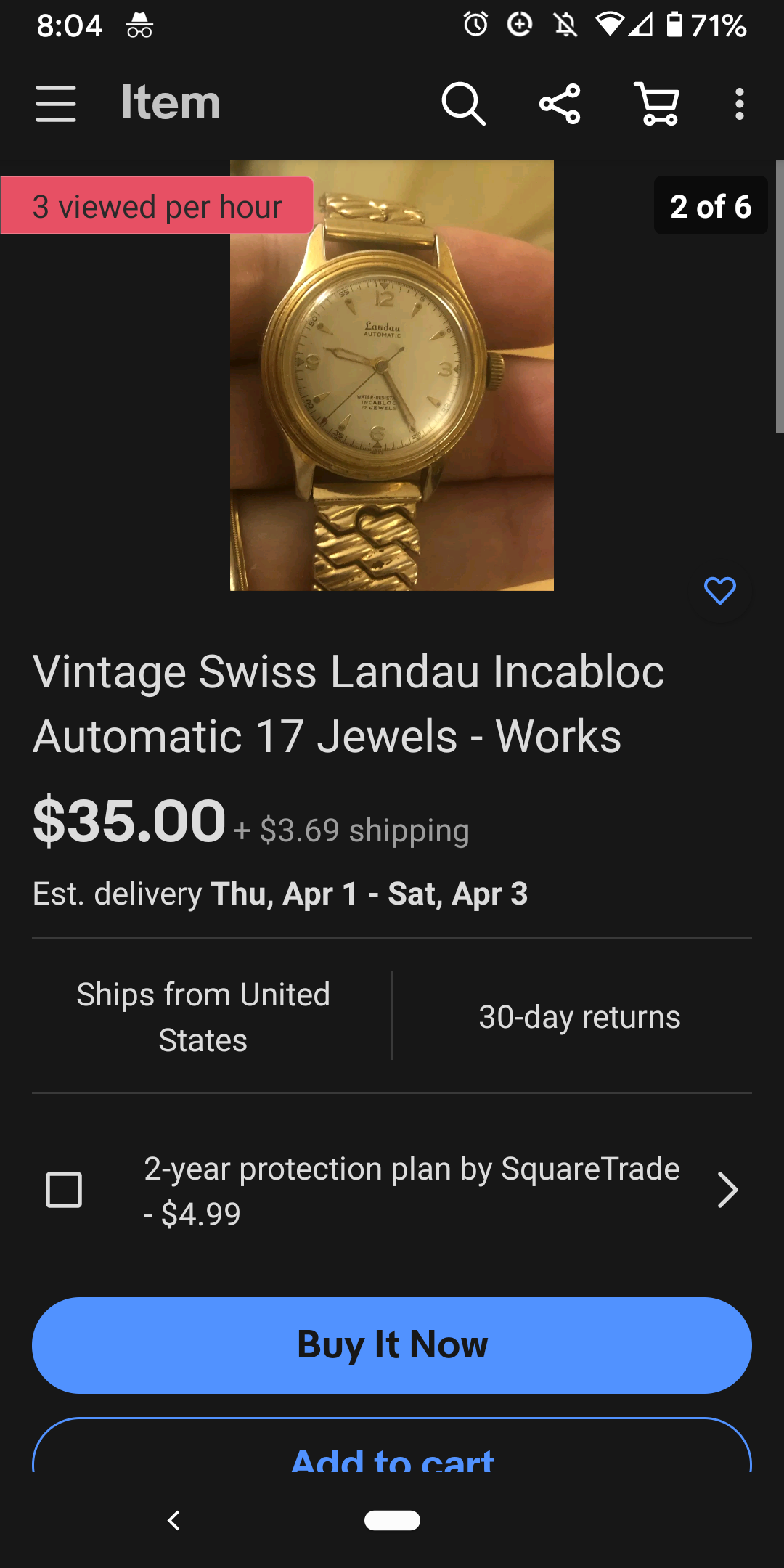Search for items
The image size is (784, 1568).
click(x=463, y=104)
